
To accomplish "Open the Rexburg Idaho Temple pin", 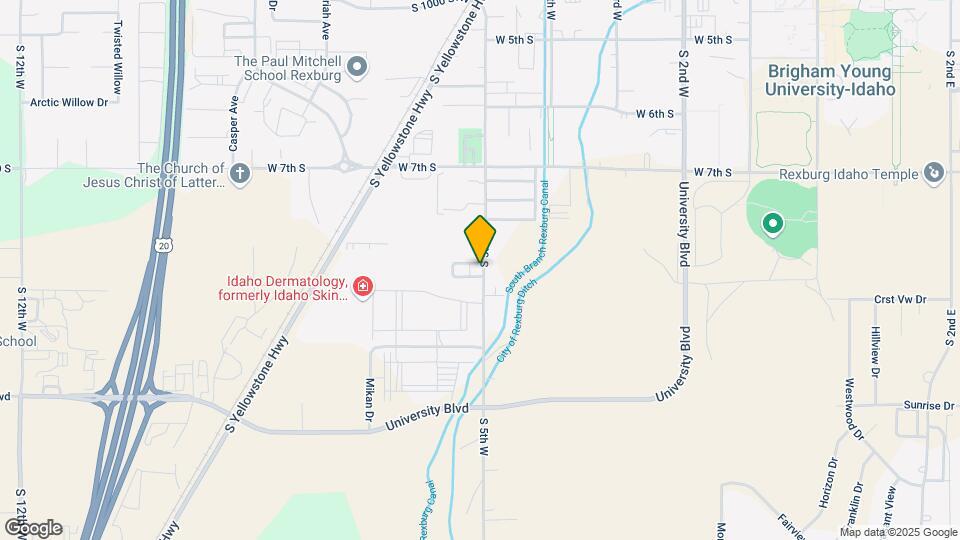I will [935, 174].
